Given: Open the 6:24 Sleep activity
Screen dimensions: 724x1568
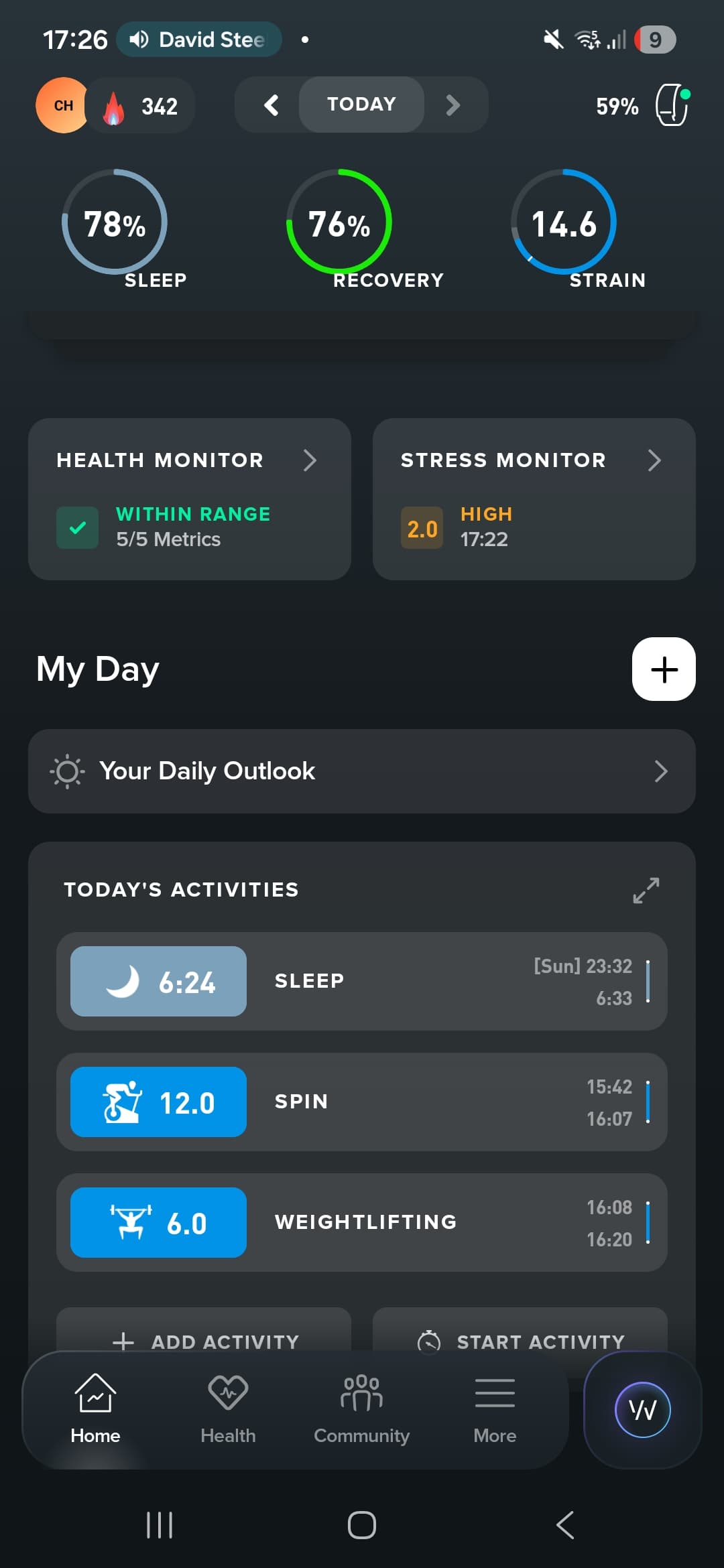Looking at the screenshot, I should pyautogui.click(x=361, y=982).
